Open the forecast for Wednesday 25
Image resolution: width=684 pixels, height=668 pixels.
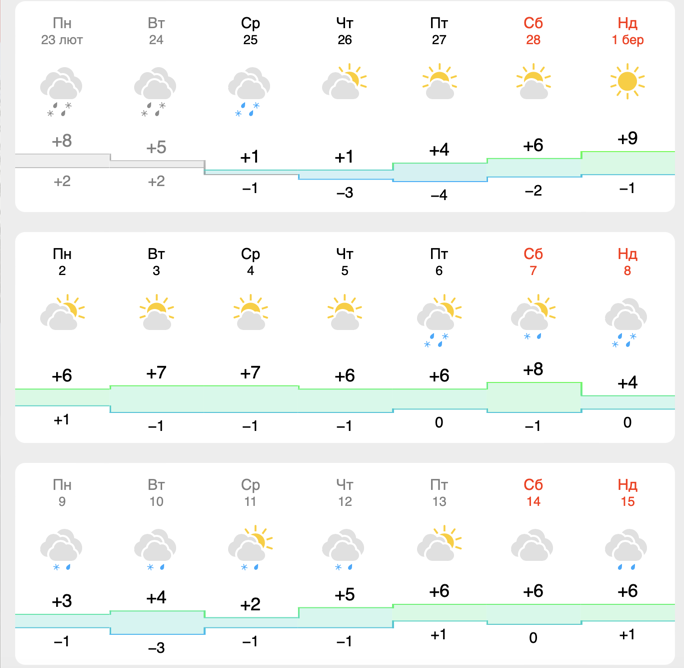[x=250, y=85]
